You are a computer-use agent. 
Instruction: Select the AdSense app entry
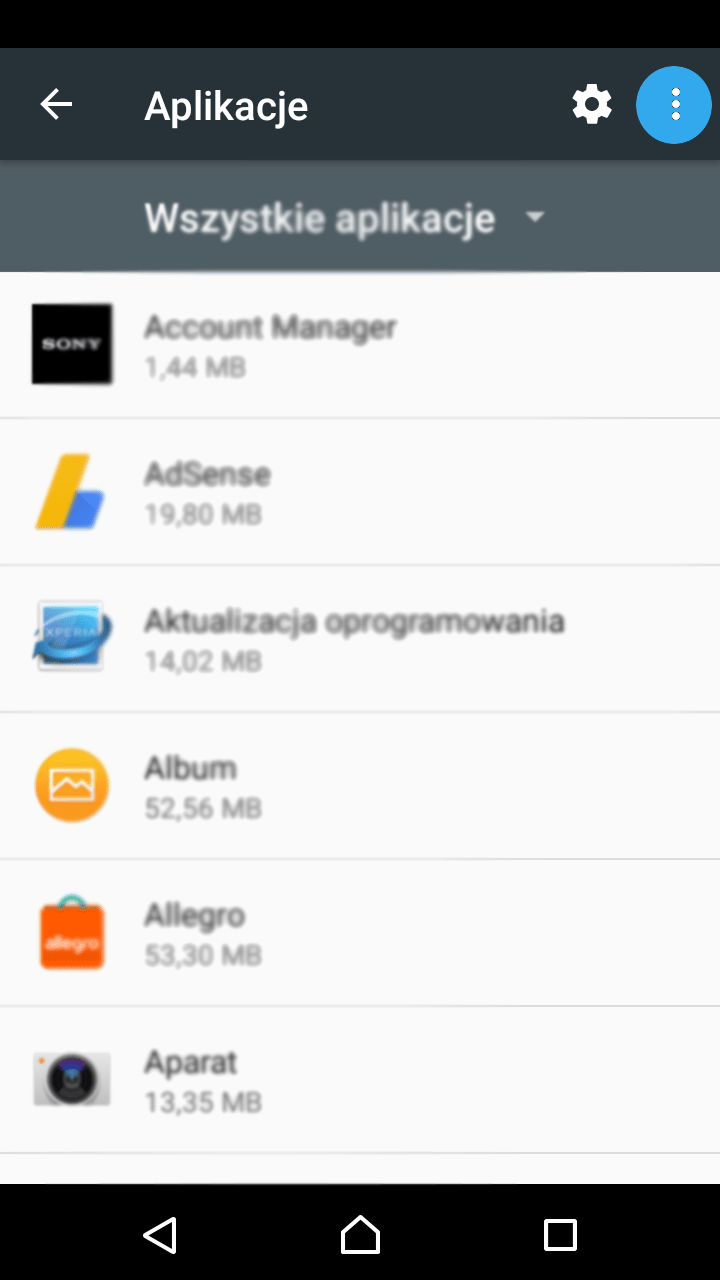pyautogui.click(x=360, y=492)
